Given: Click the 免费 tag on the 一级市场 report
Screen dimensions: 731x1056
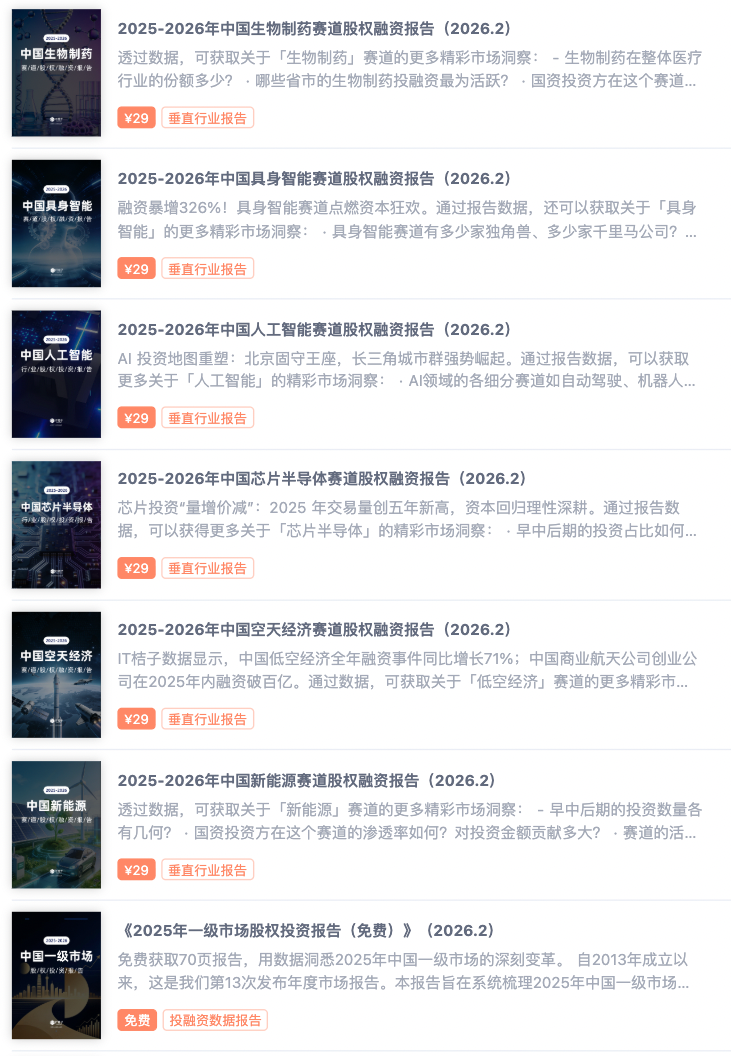Looking at the screenshot, I should (x=137, y=1021).
